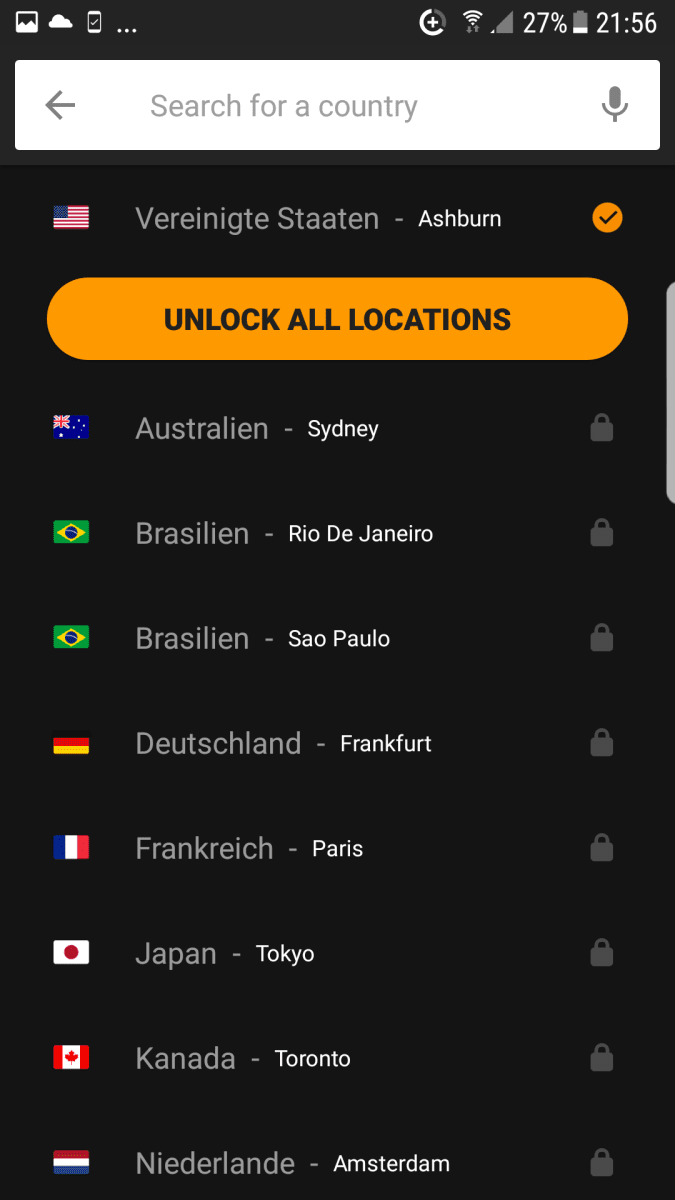The width and height of the screenshot is (675, 1200).
Task: Go back using the arrow icon
Action: (x=60, y=105)
